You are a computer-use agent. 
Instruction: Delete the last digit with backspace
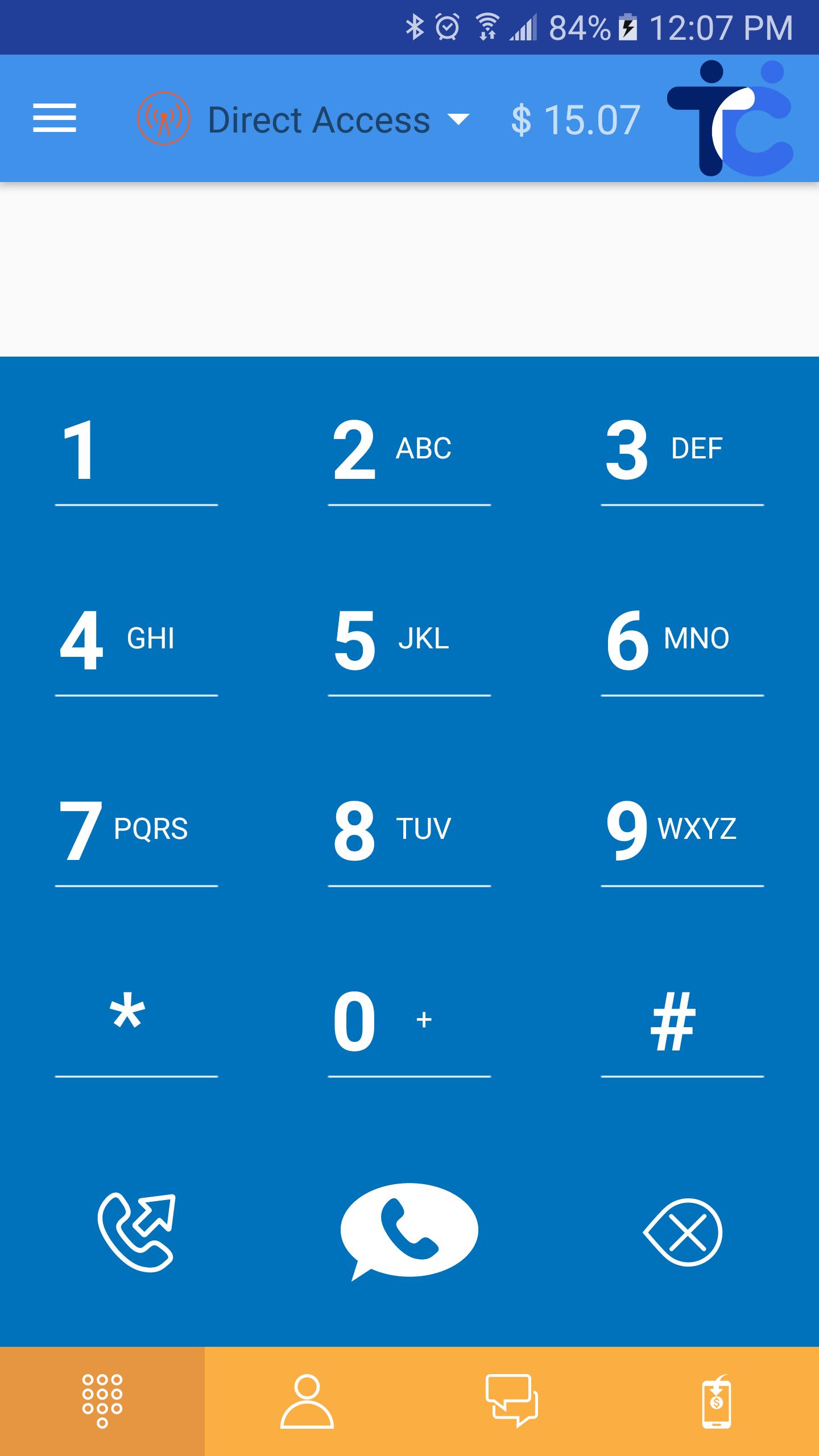pos(682,1232)
